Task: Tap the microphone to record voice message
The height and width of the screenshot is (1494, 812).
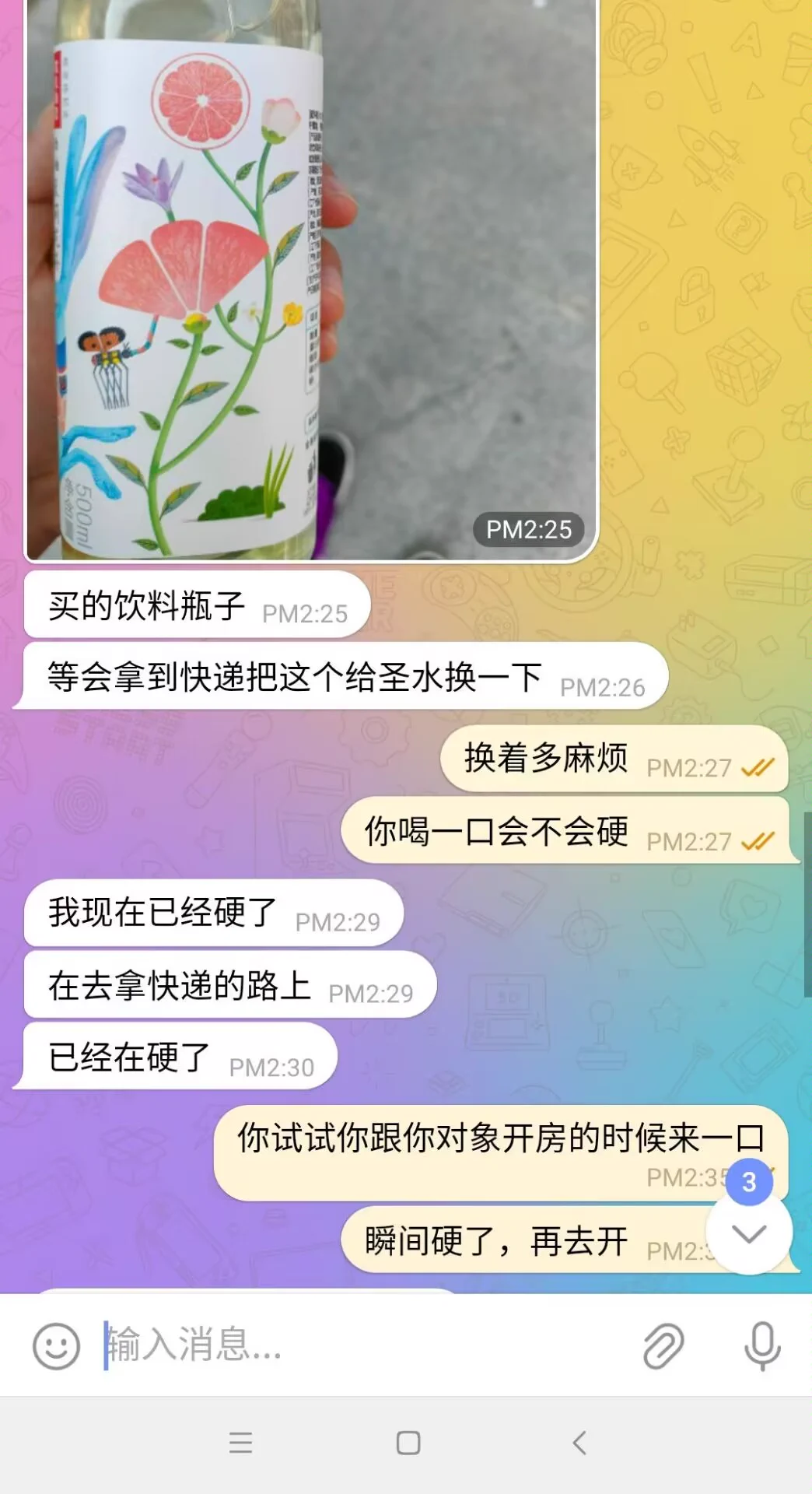Action: 761,1346
